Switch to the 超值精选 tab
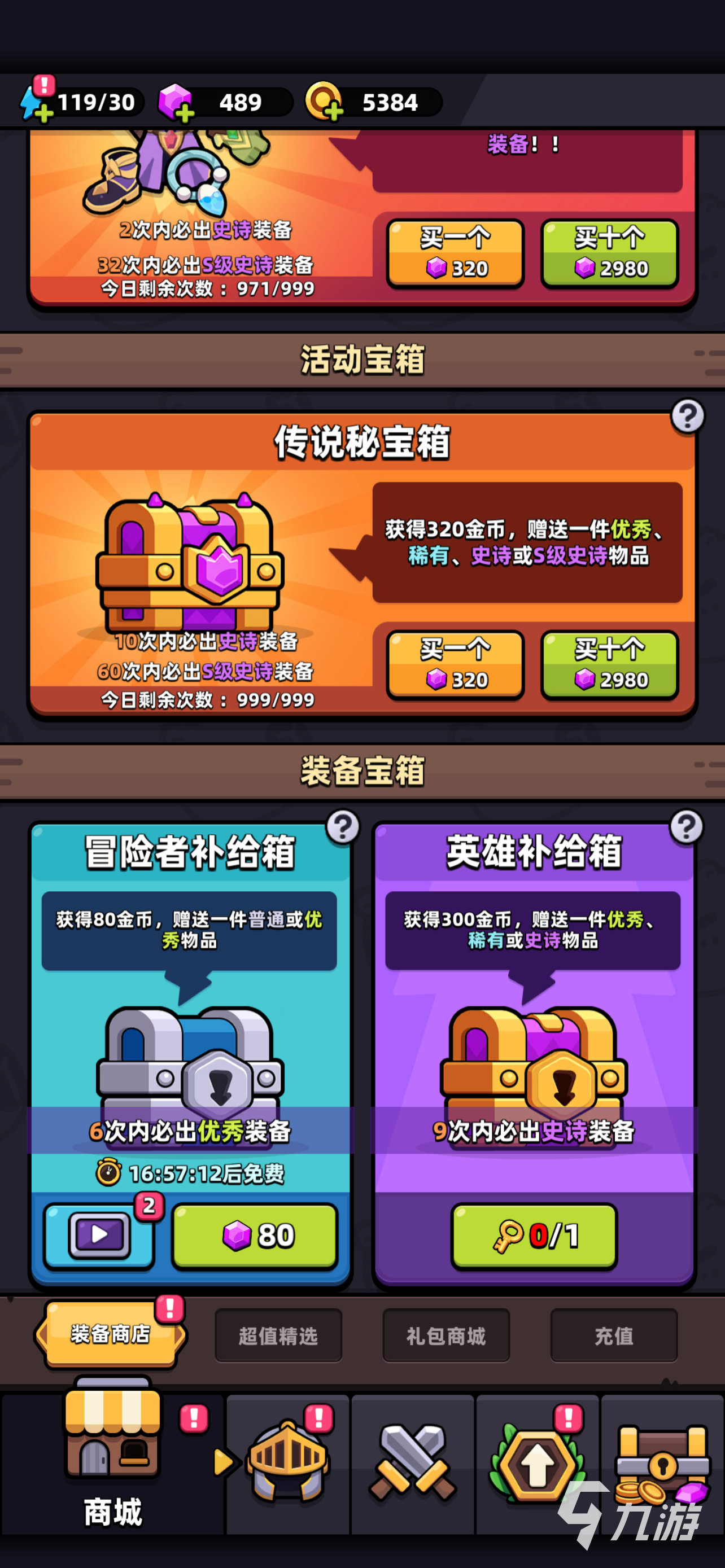Screen dimensions: 725x1568 point(278,1335)
